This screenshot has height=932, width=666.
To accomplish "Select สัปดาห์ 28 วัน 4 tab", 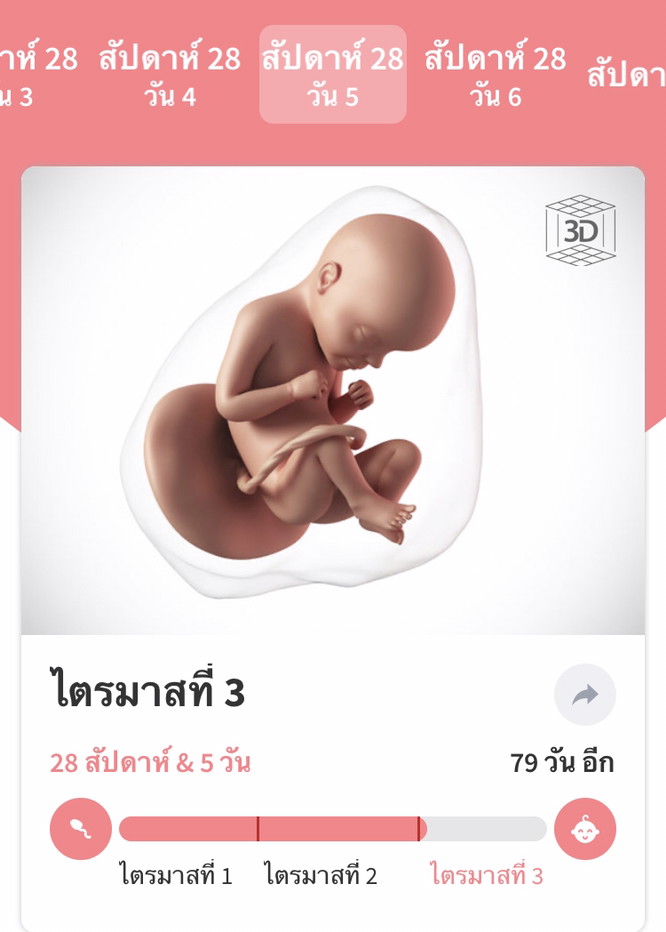I will 169,75.
